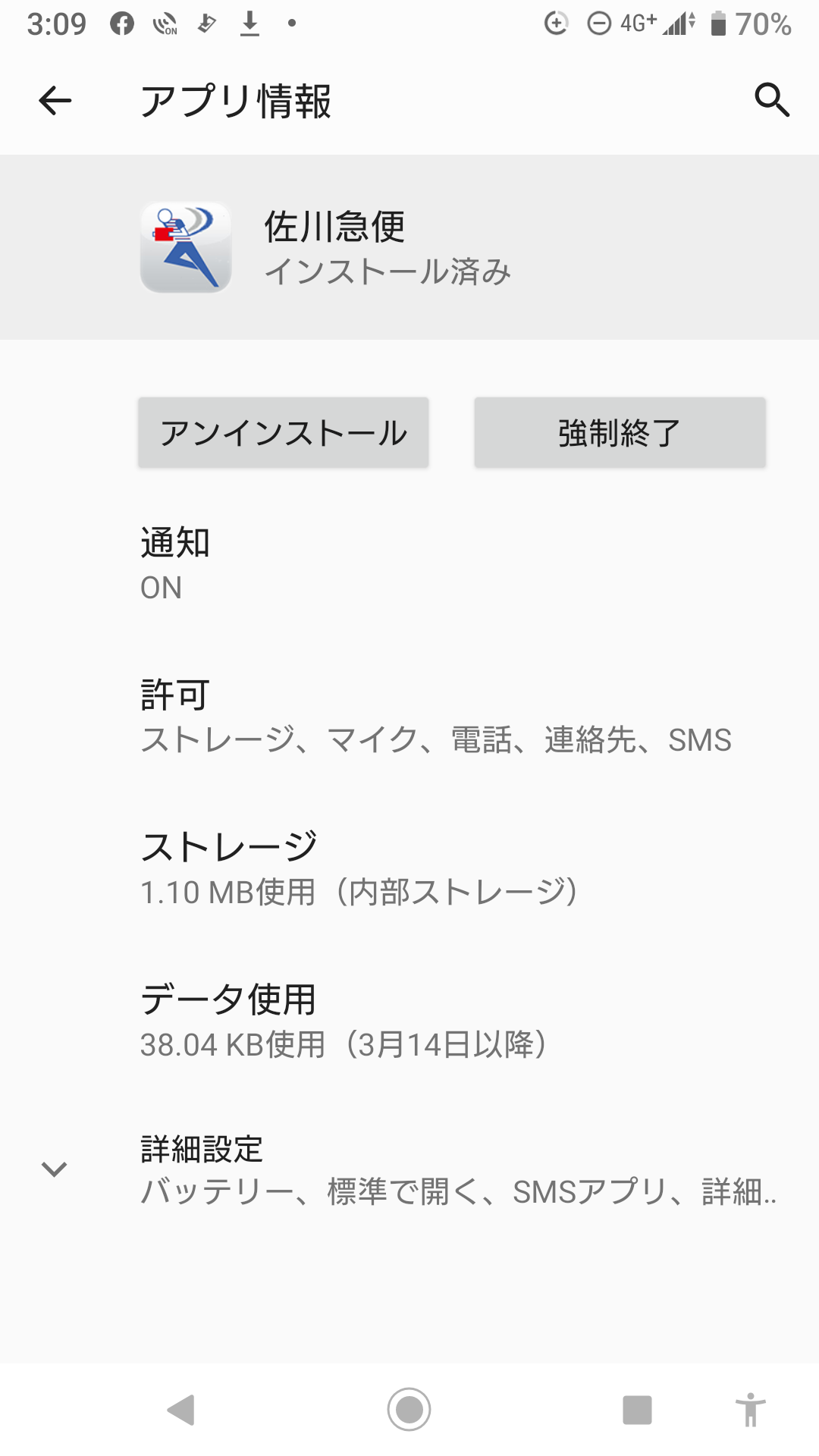Open the ストレージ row

point(409,868)
